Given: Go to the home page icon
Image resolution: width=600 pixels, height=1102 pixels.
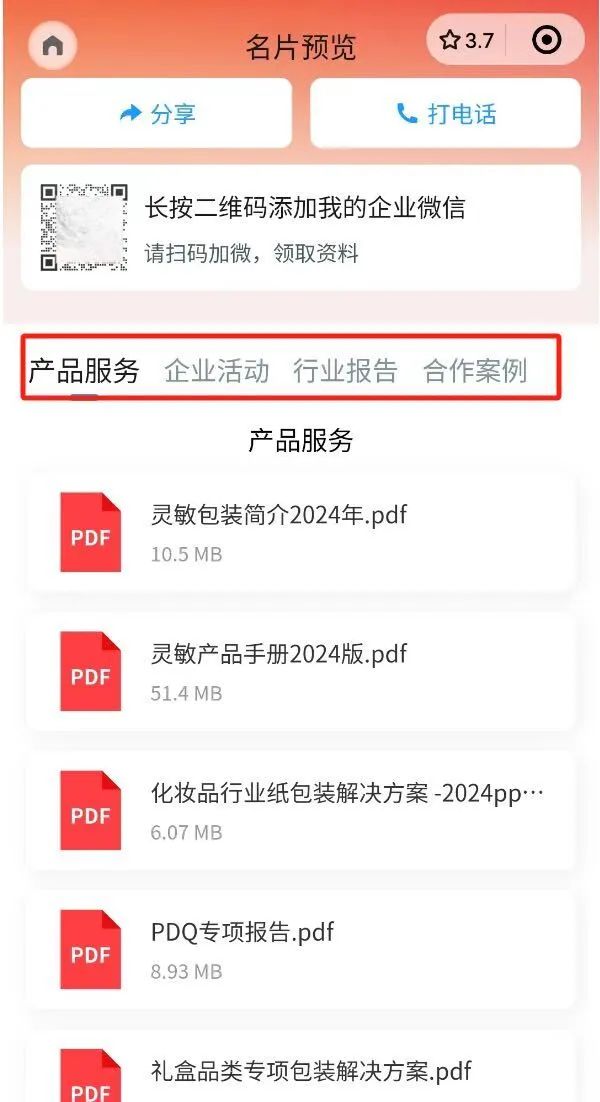Looking at the screenshot, I should pos(52,46).
